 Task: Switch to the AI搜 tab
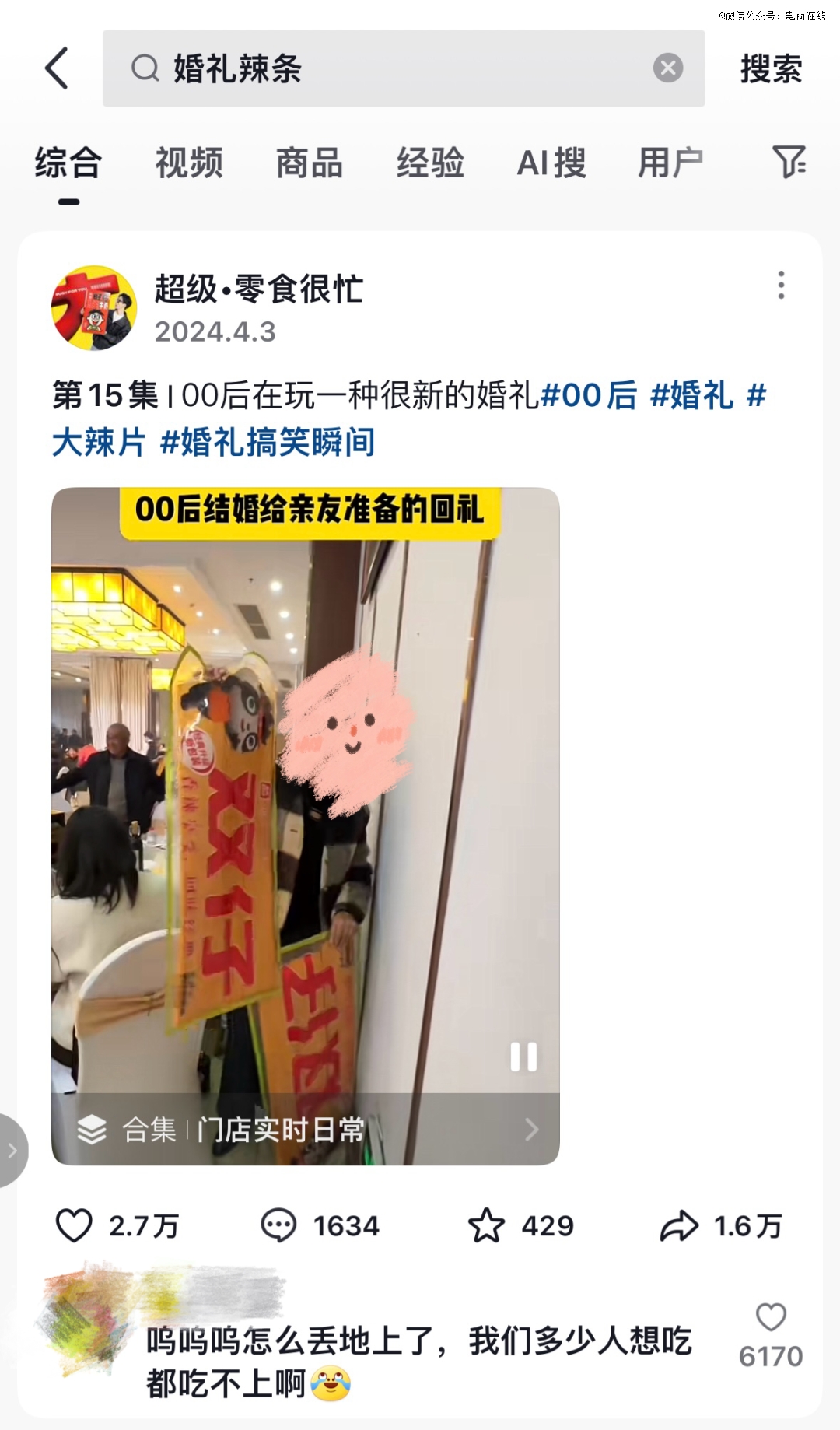pos(551,163)
